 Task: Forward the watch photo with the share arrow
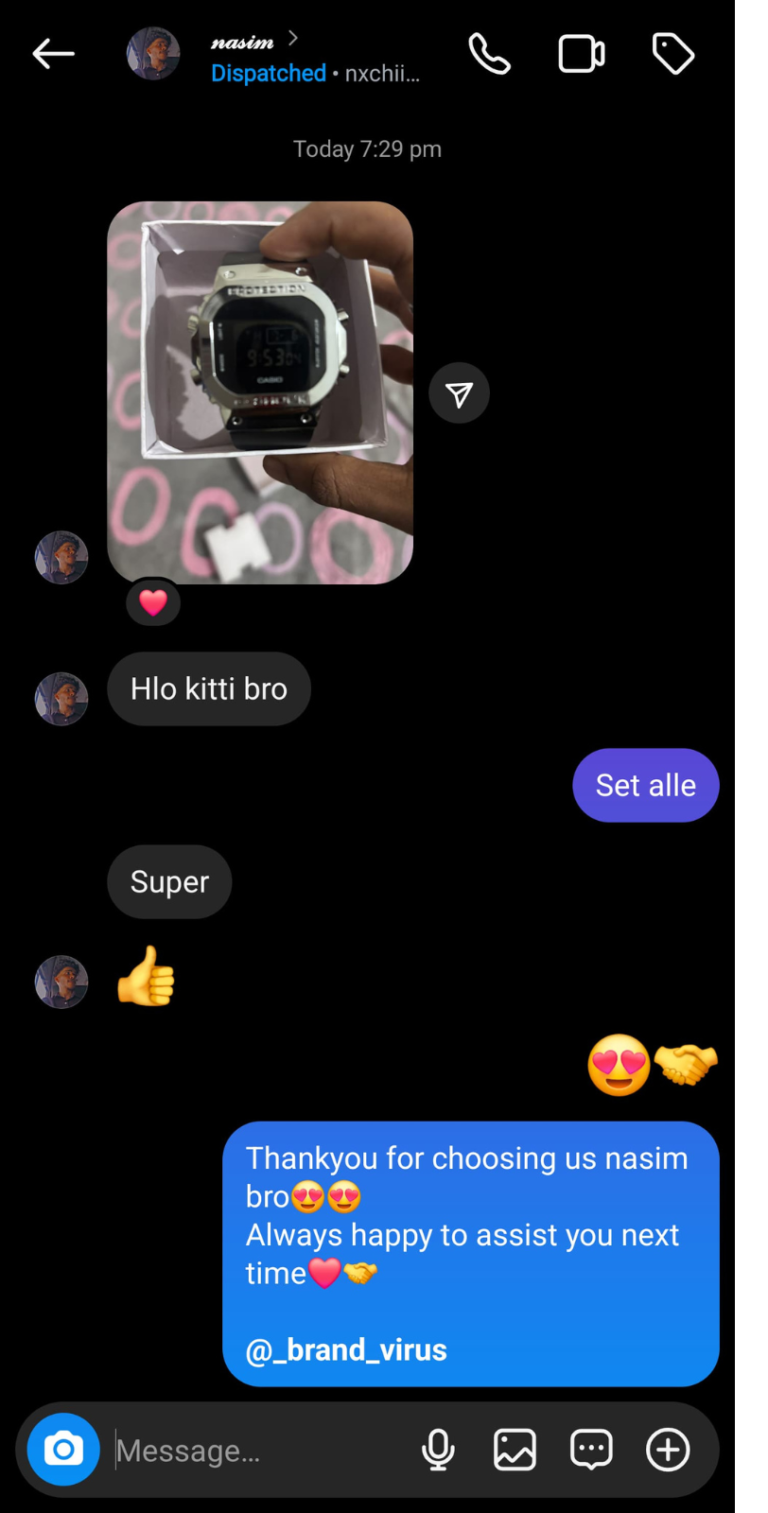459,393
